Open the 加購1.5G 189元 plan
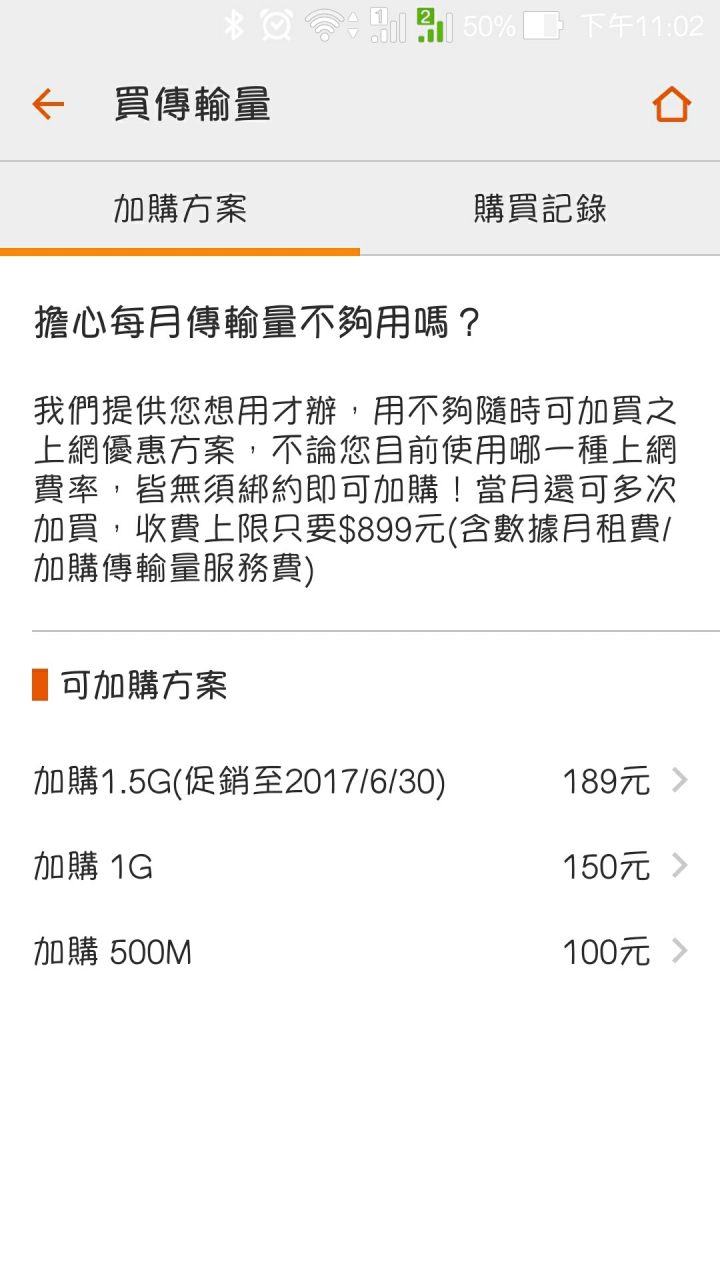Image resolution: width=720 pixels, height=1280 pixels. pos(360,781)
